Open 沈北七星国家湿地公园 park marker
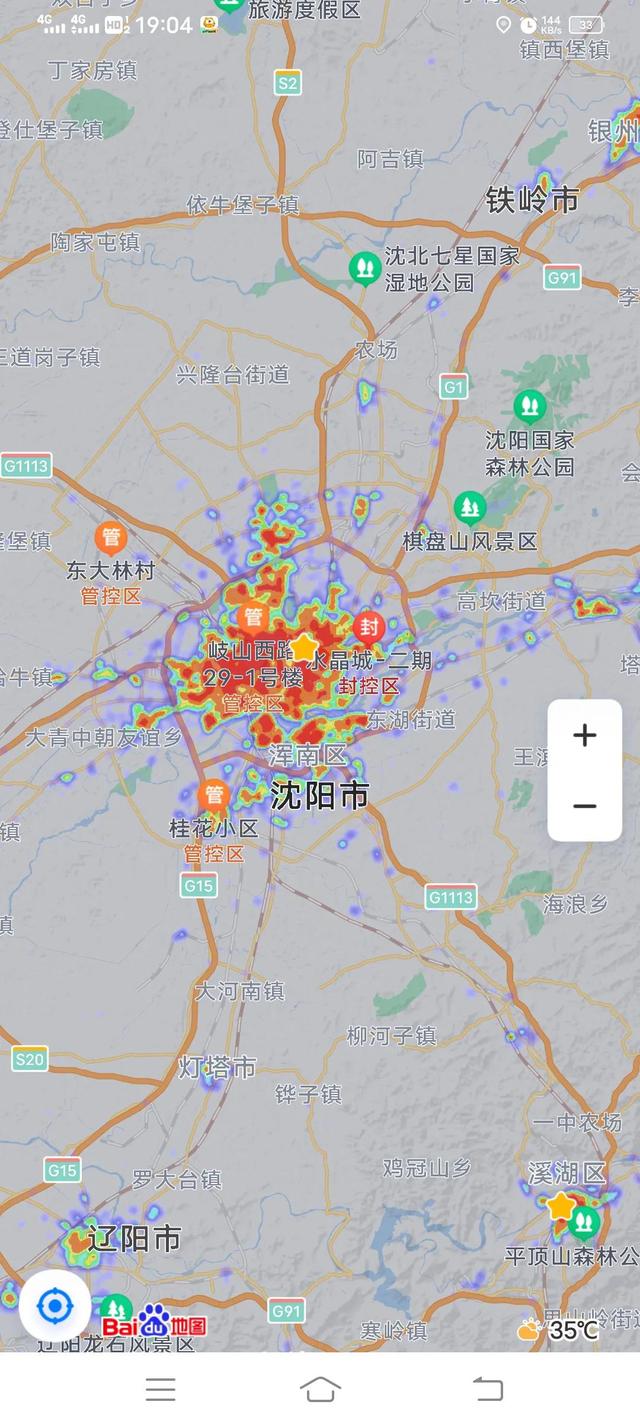Viewport: 640px width, 1427px height. [x=364, y=267]
